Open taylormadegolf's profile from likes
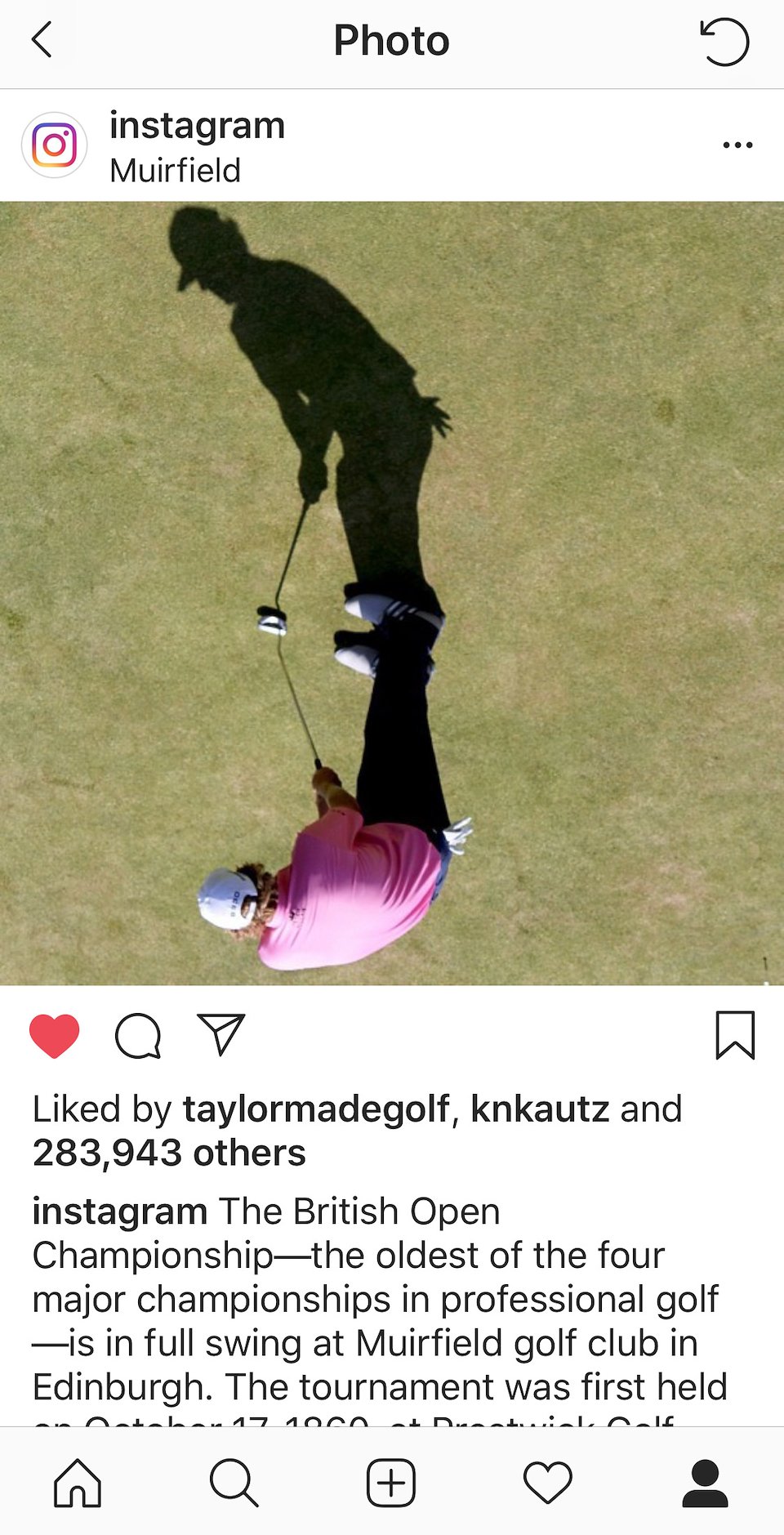Image resolution: width=784 pixels, height=1535 pixels. click(x=315, y=1109)
